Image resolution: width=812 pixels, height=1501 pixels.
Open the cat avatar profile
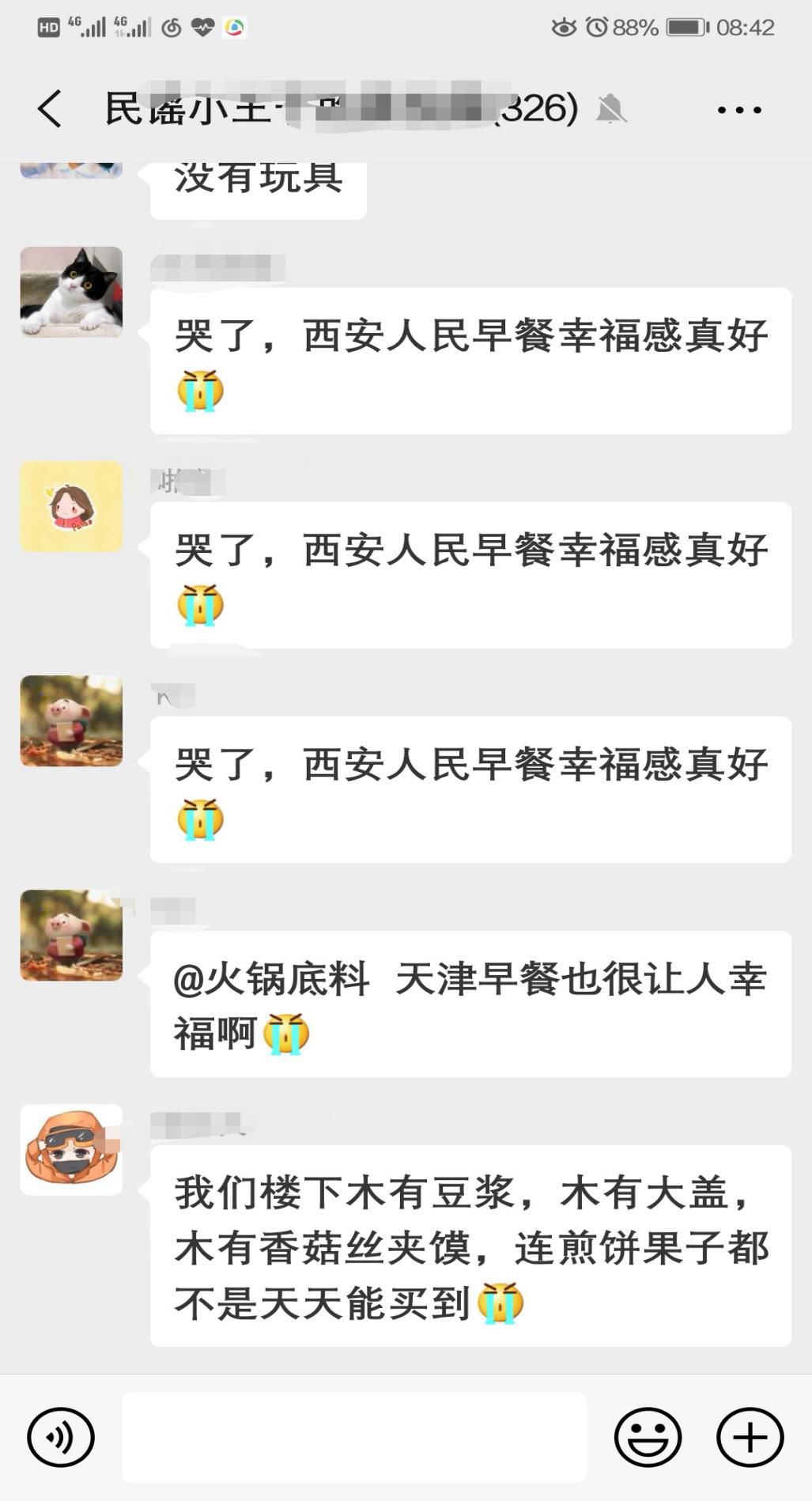tap(70, 292)
